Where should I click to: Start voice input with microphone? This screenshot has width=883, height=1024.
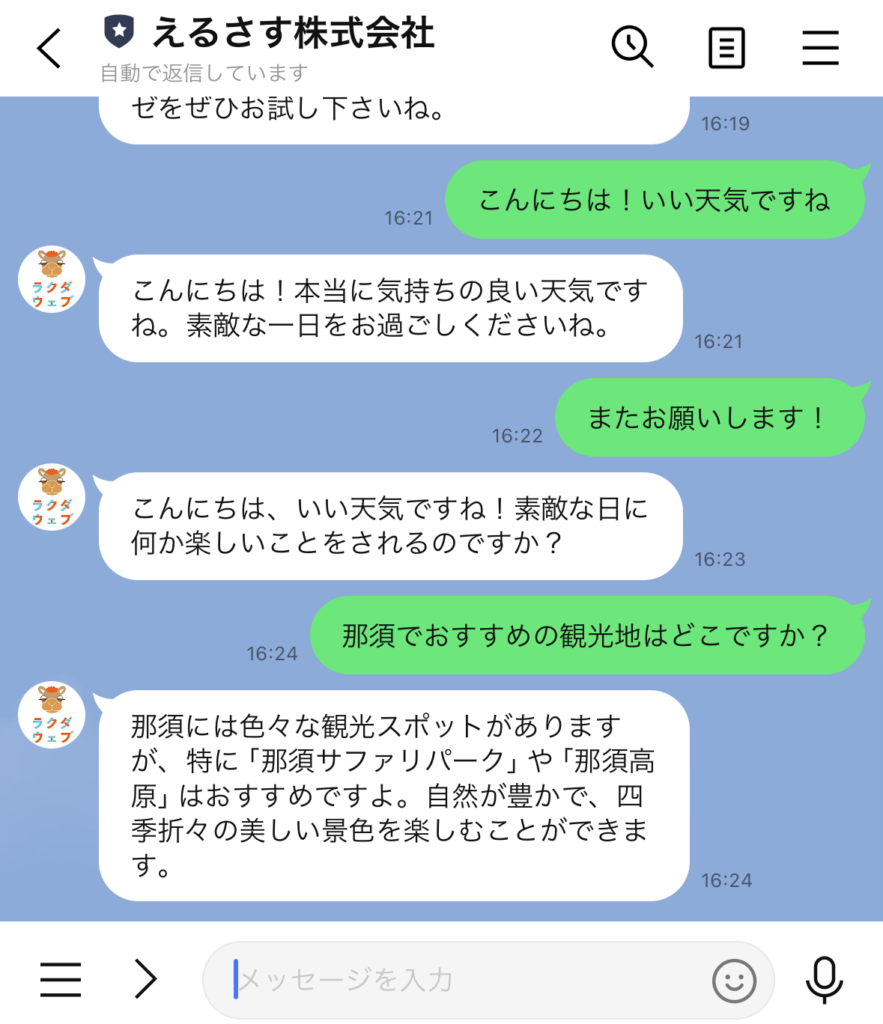[824, 979]
